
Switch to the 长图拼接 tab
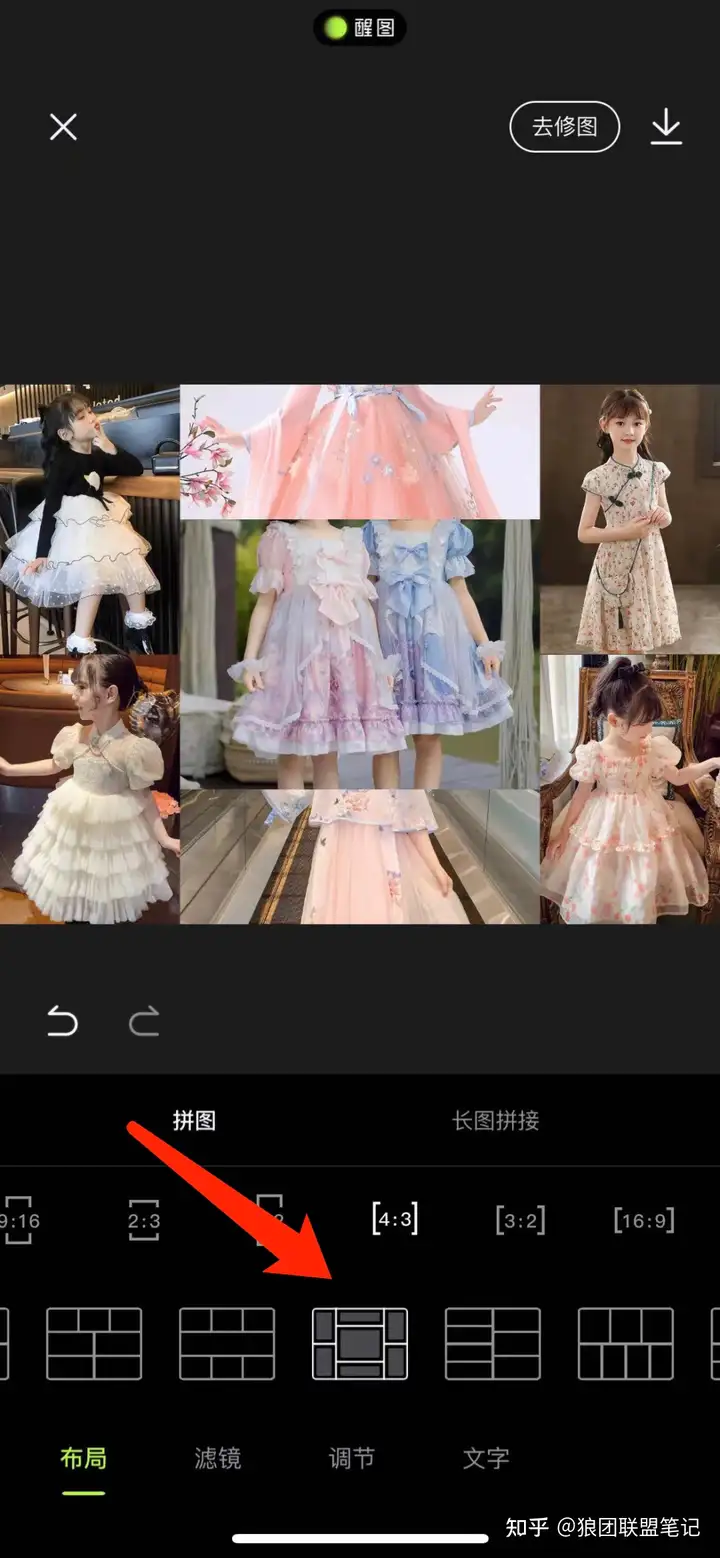tap(495, 1120)
